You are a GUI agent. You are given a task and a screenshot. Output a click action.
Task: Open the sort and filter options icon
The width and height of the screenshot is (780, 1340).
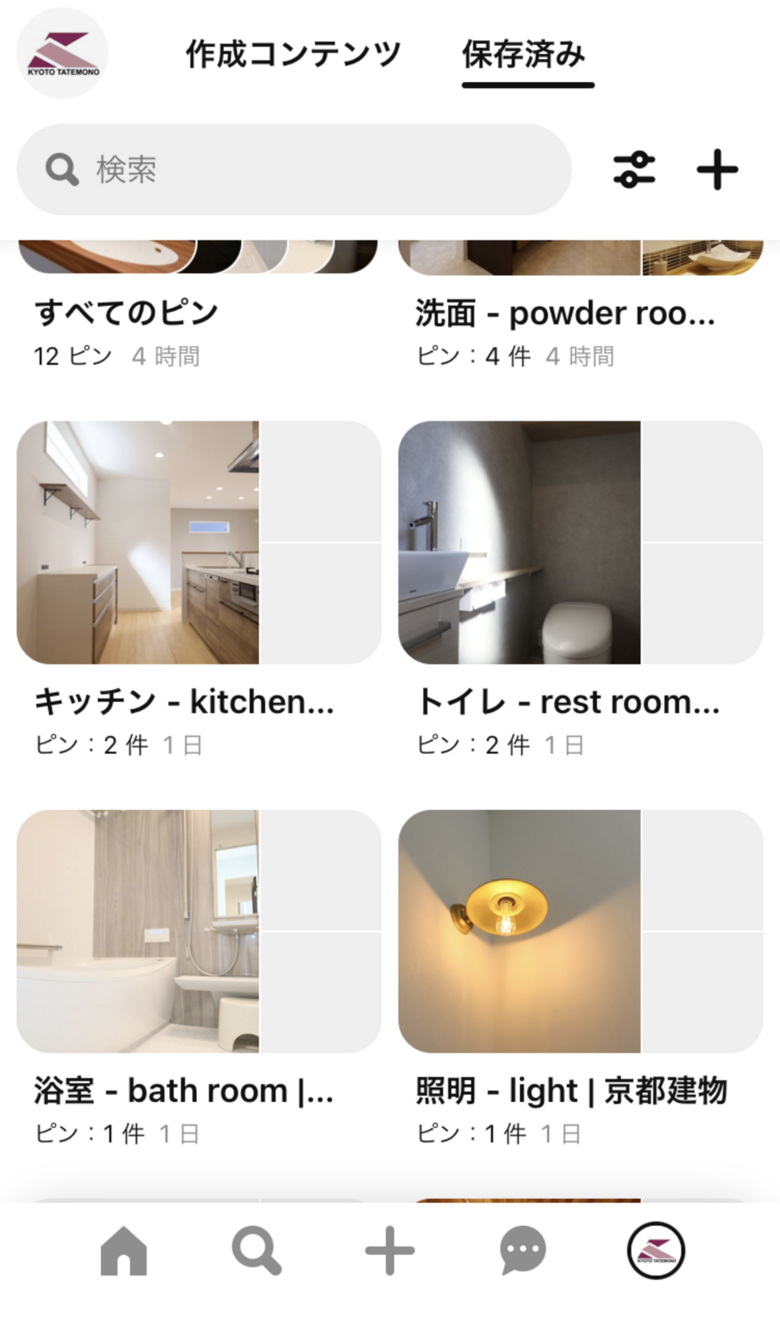(635, 170)
